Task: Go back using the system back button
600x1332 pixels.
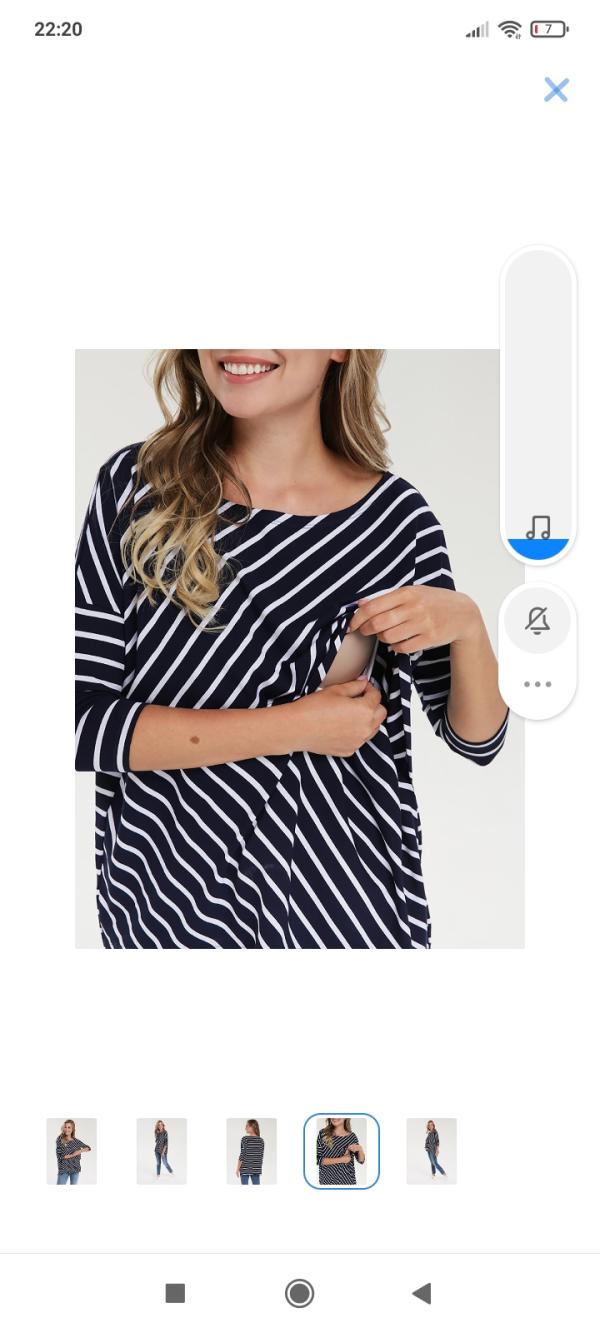Action: 422,1293
